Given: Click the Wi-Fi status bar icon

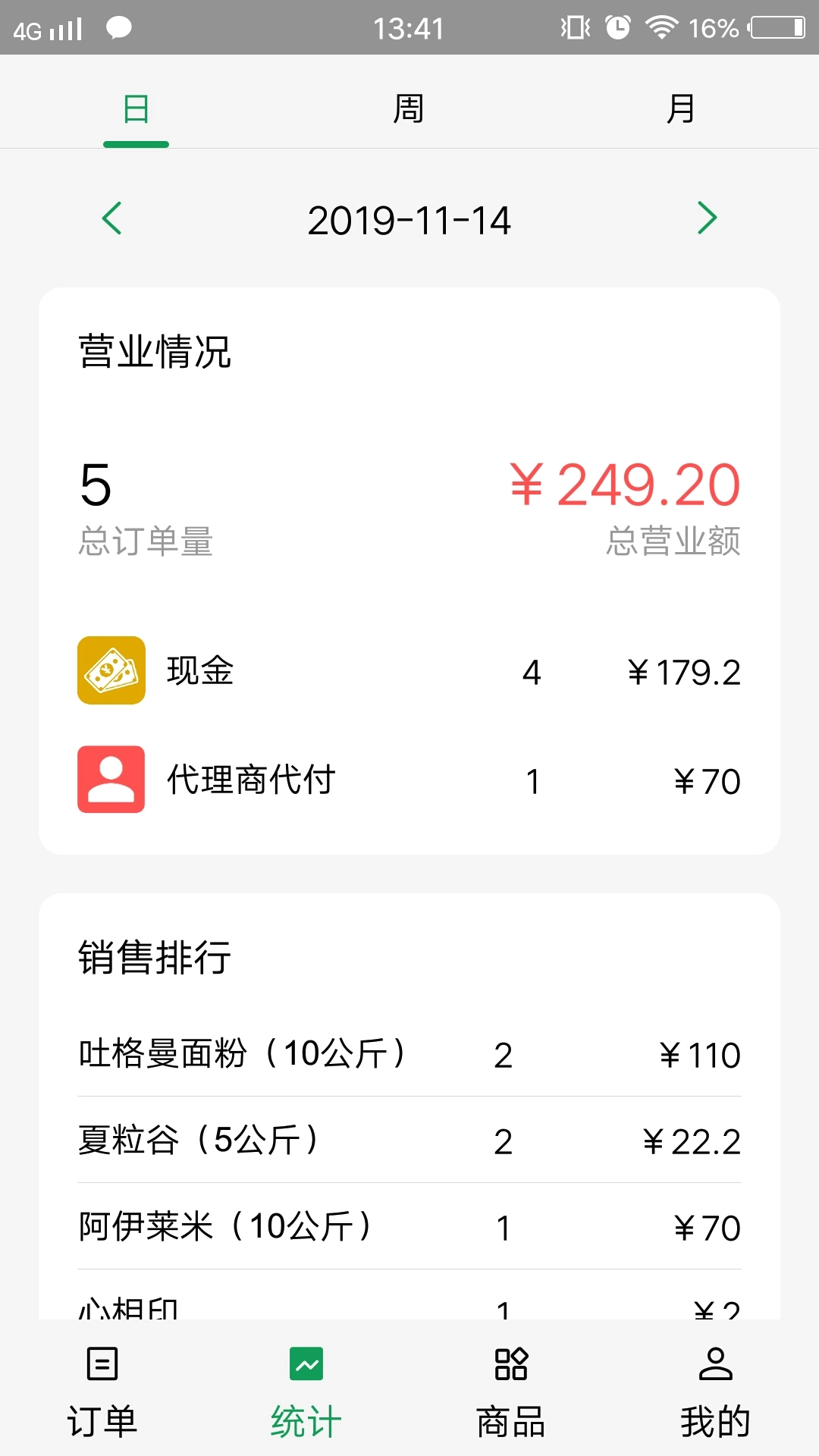Looking at the screenshot, I should [x=661, y=27].
